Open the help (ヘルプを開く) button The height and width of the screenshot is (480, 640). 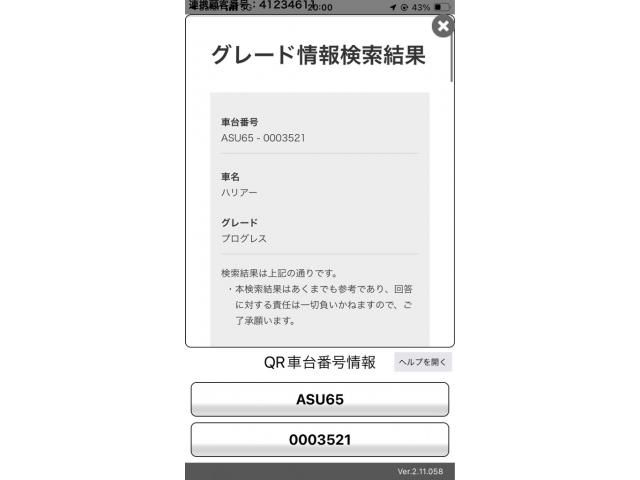[x=423, y=362]
